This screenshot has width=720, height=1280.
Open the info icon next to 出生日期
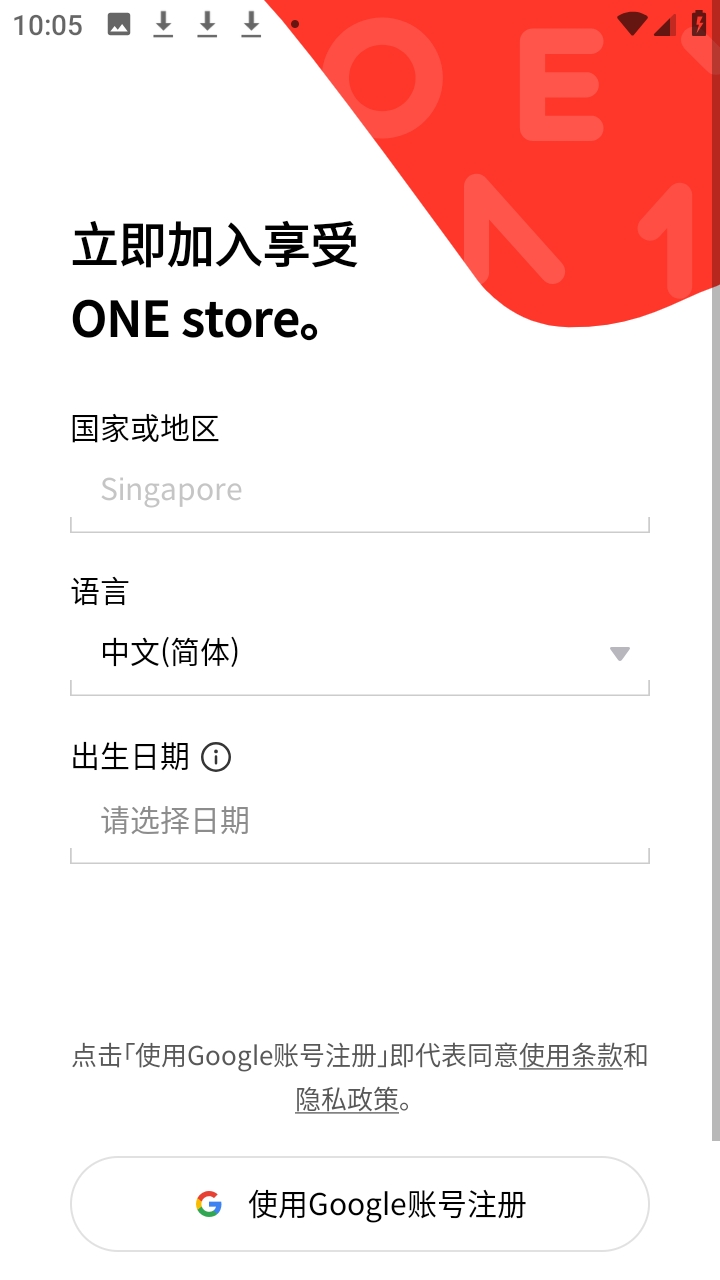(x=216, y=758)
